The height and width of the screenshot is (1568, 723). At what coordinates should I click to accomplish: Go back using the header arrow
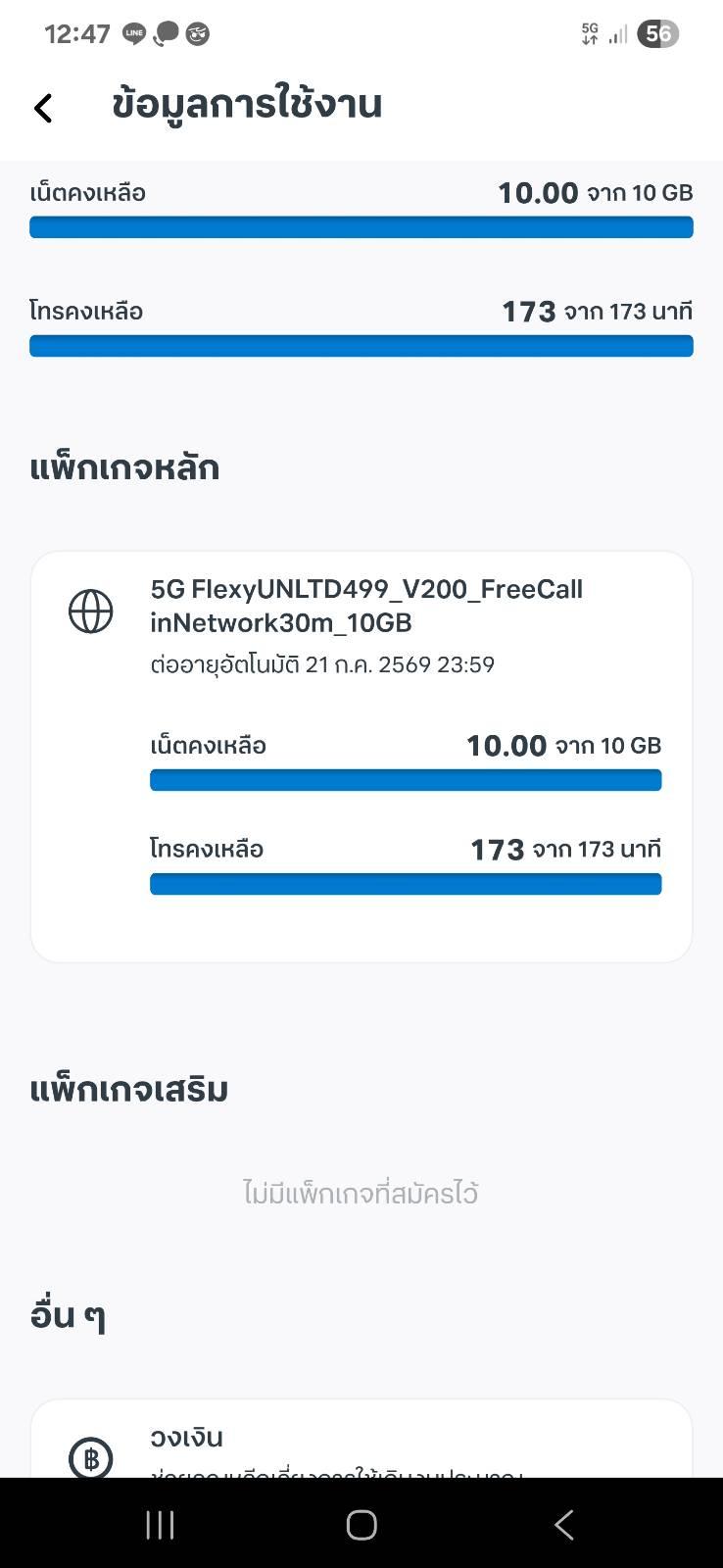coord(43,108)
